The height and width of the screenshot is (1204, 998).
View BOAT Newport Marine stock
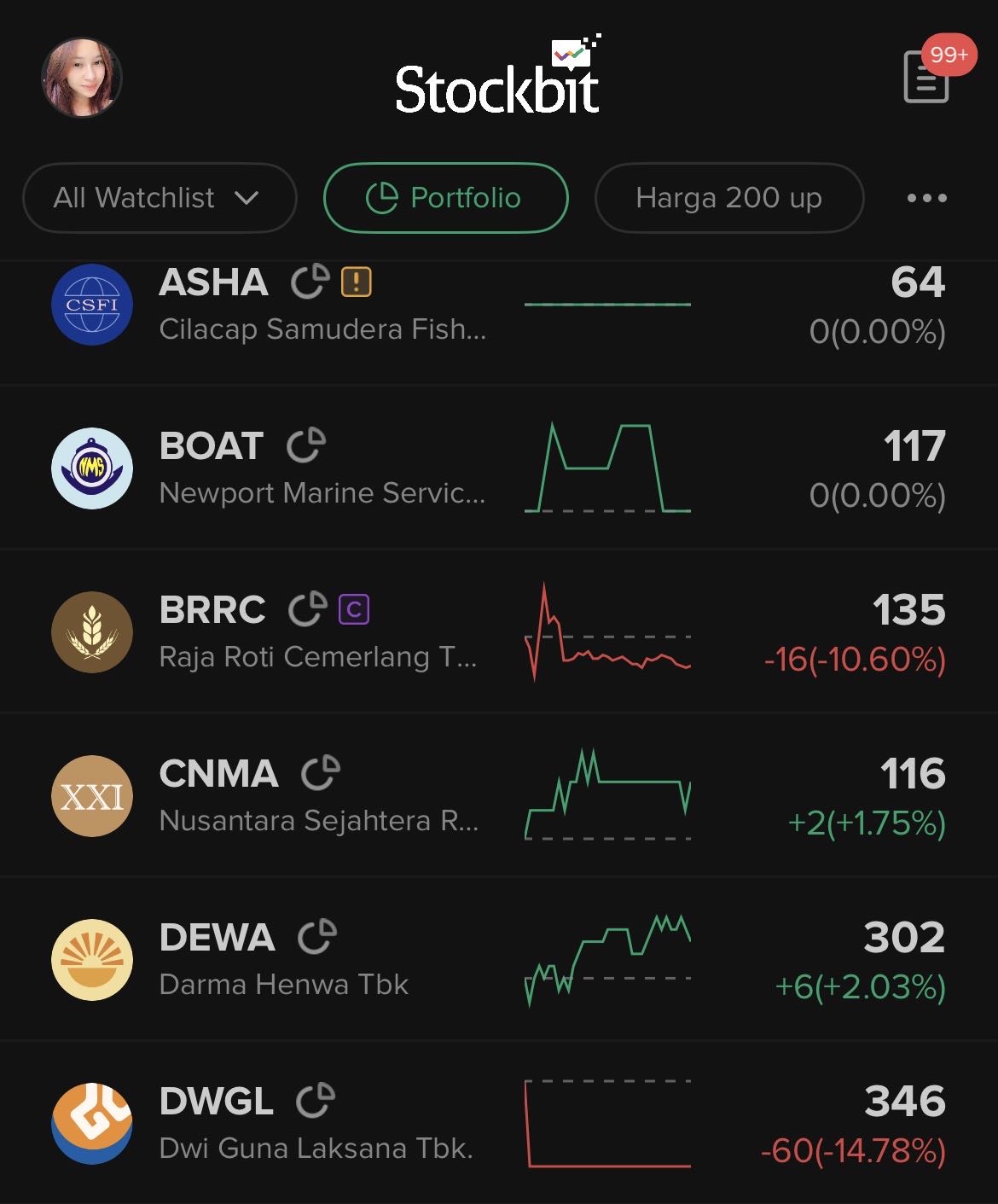pos(324,468)
